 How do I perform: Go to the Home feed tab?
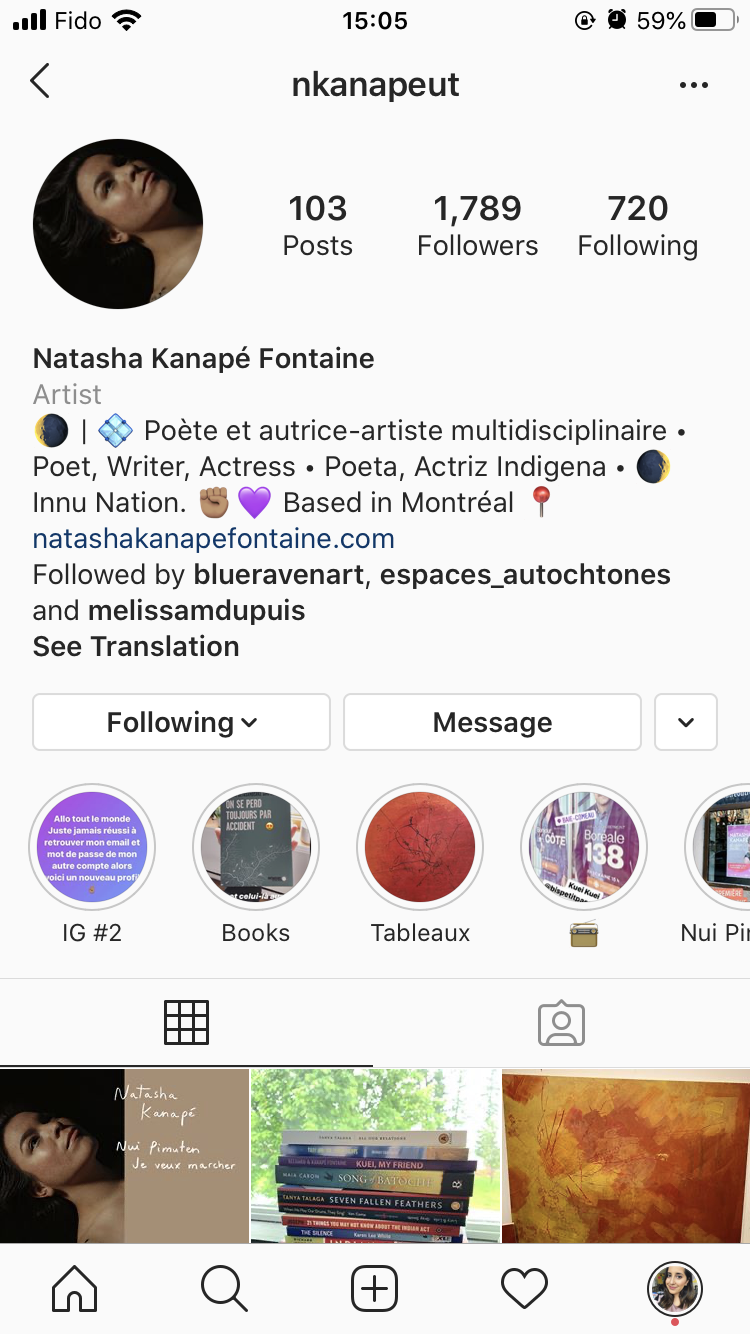[75, 1288]
